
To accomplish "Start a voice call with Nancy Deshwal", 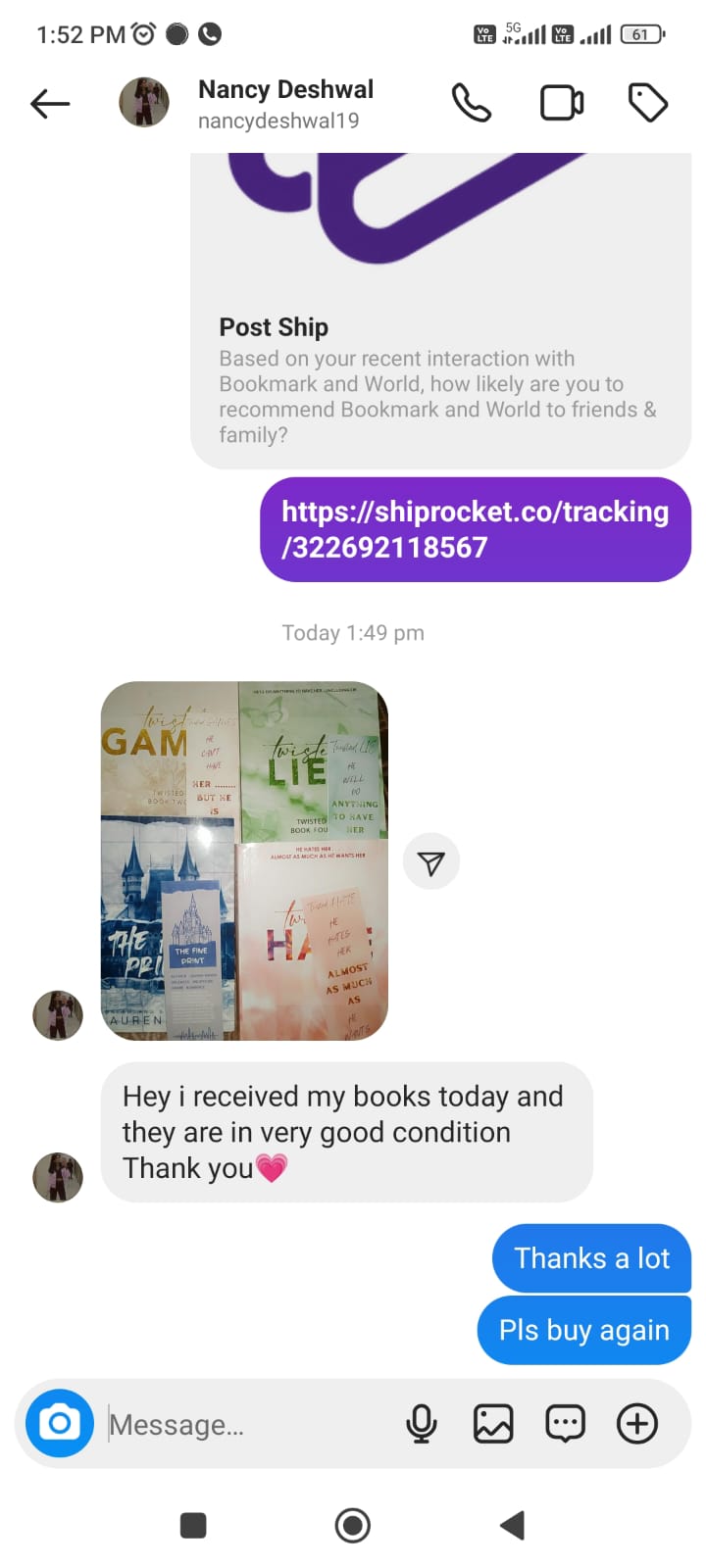I will [x=471, y=103].
